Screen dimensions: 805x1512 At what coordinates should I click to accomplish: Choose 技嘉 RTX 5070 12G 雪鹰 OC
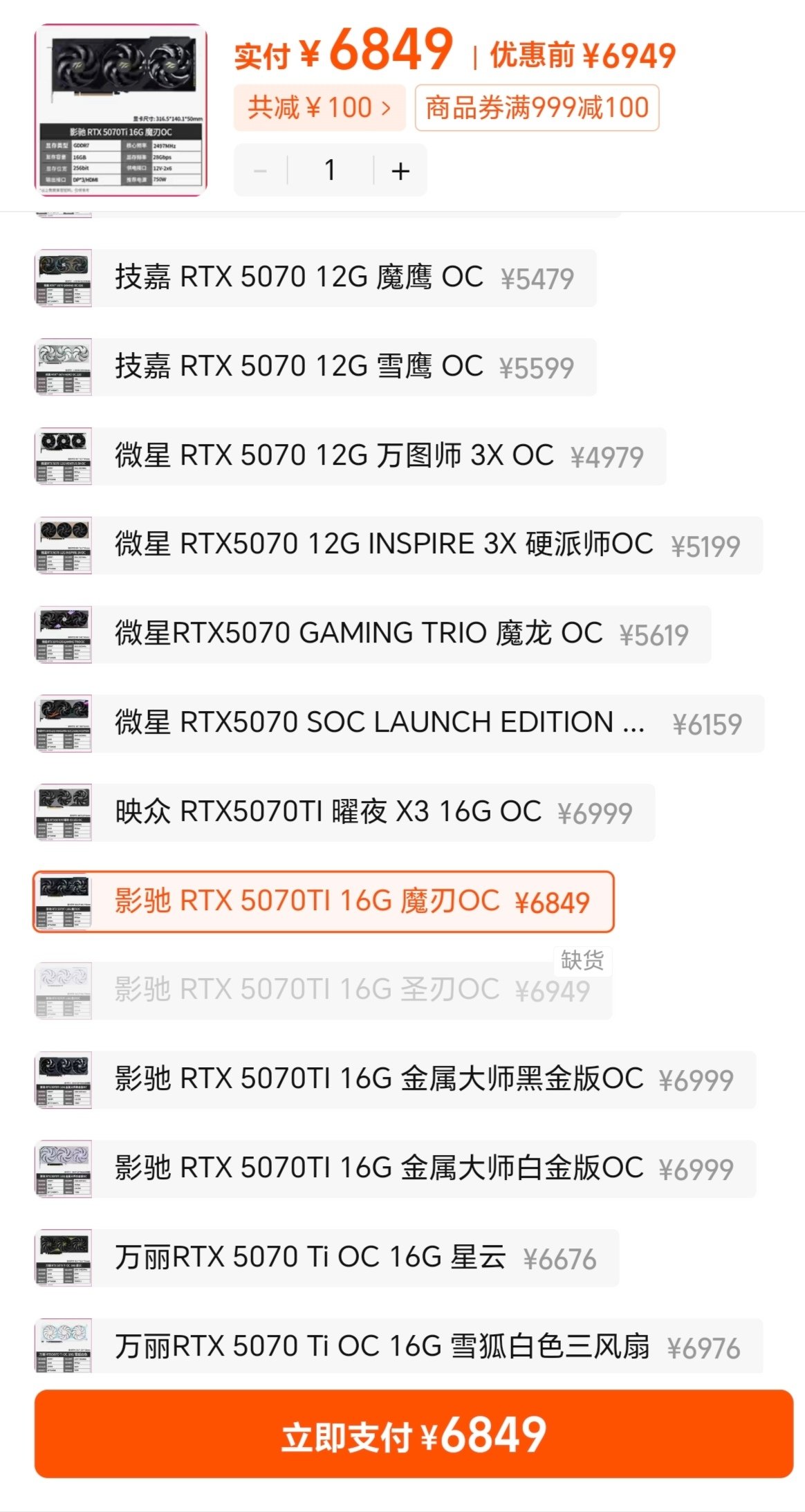tap(315, 367)
